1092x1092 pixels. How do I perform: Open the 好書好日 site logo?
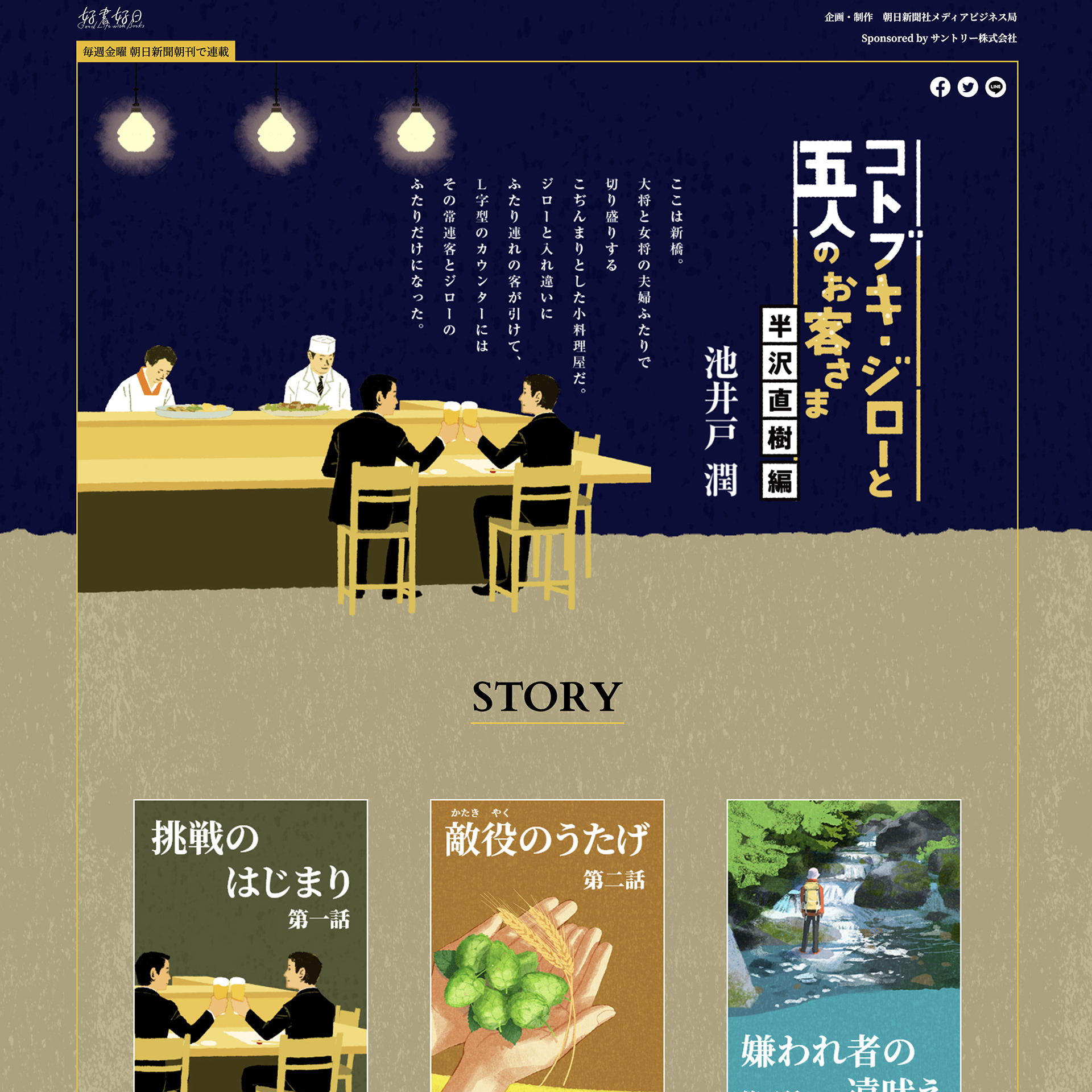point(111,18)
